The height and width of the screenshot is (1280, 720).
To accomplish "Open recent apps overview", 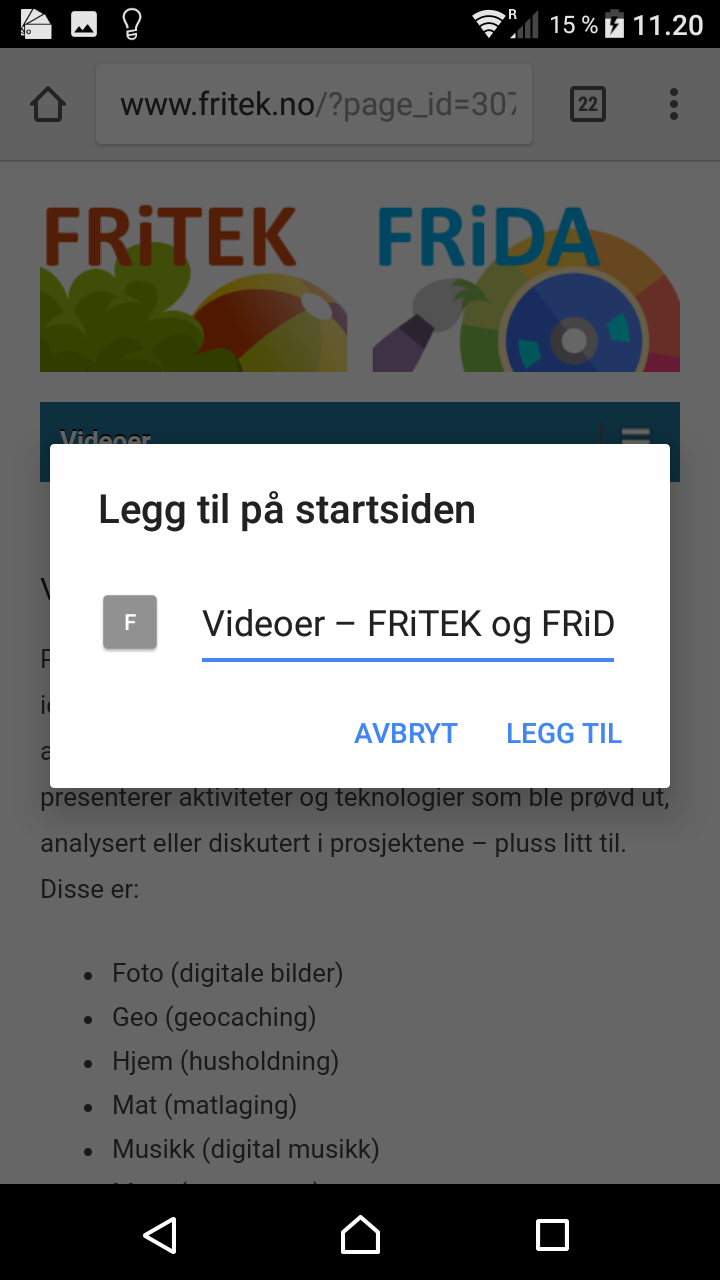I will click(552, 1235).
